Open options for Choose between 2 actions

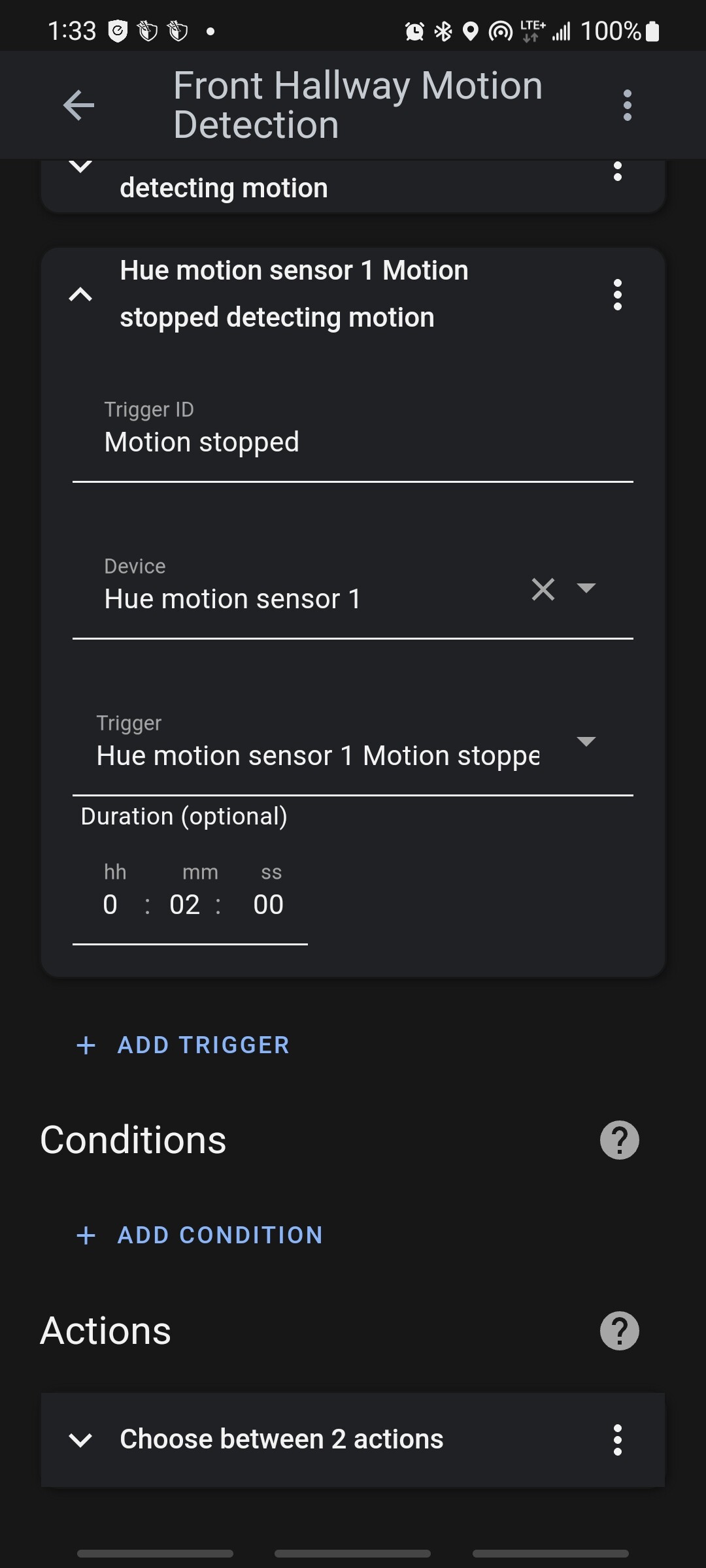pyautogui.click(x=617, y=1438)
